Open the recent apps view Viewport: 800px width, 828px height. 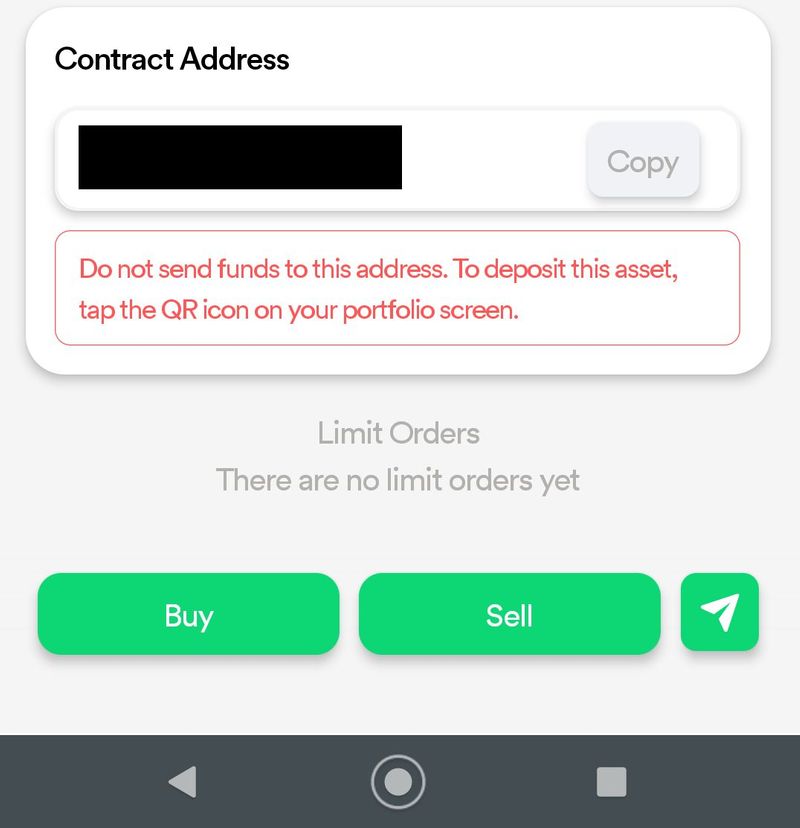click(611, 781)
